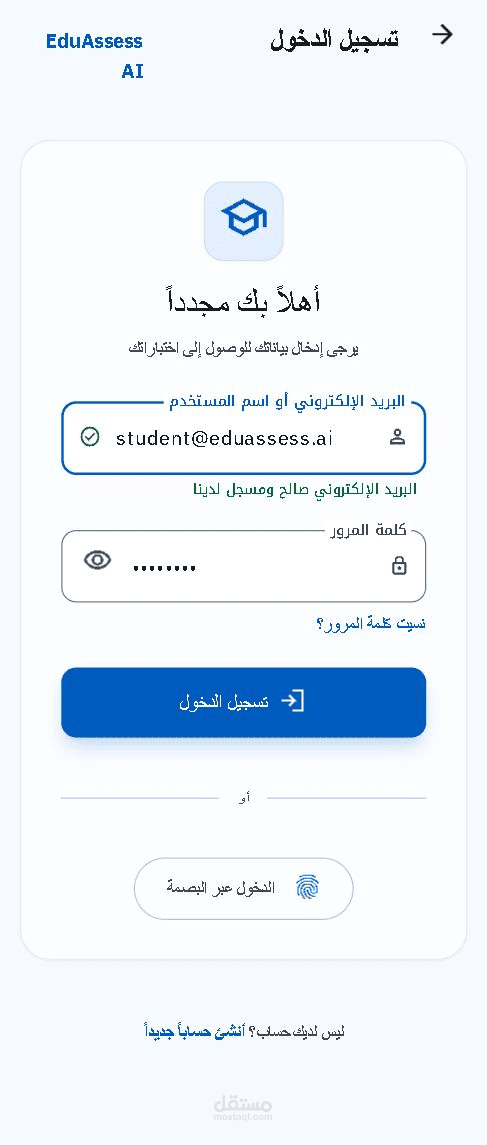Focus the email or username field

(x=243, y=438)
